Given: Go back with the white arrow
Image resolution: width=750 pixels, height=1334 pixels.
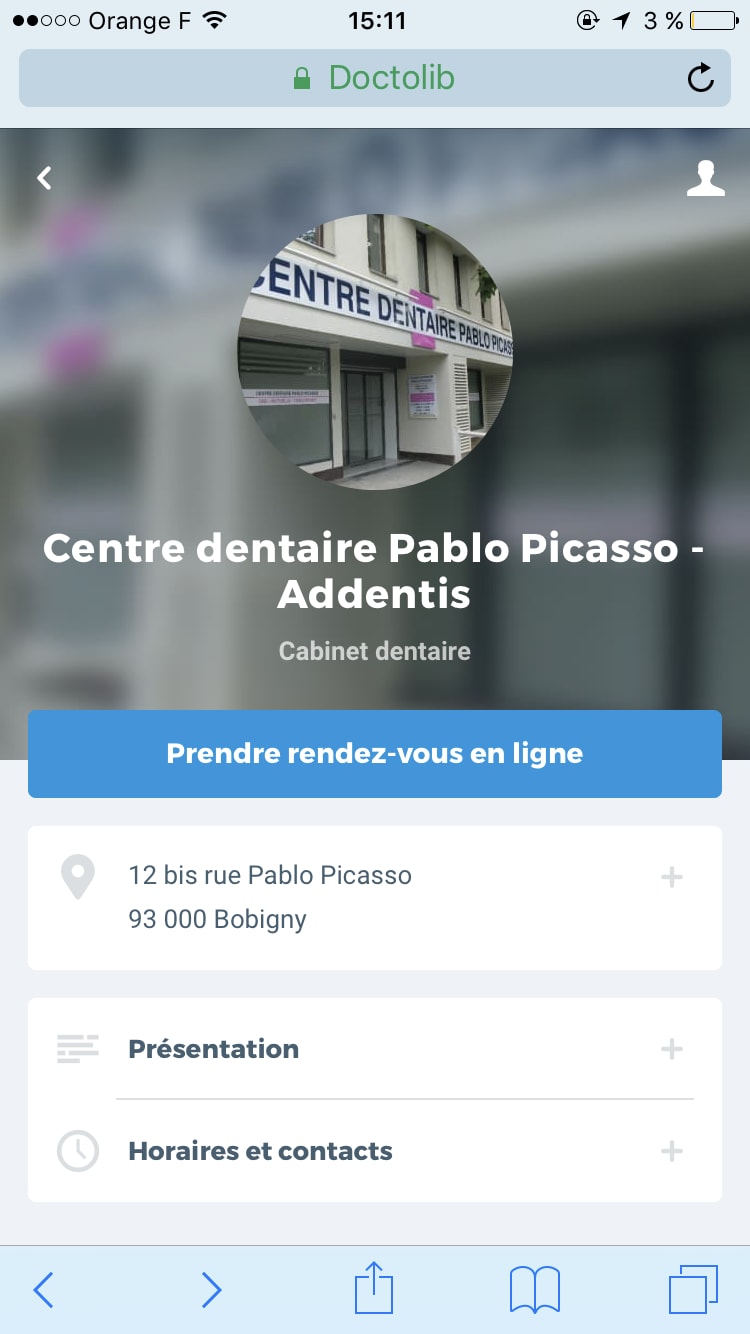Looking at the screenshot, I should tap(44, 178).
